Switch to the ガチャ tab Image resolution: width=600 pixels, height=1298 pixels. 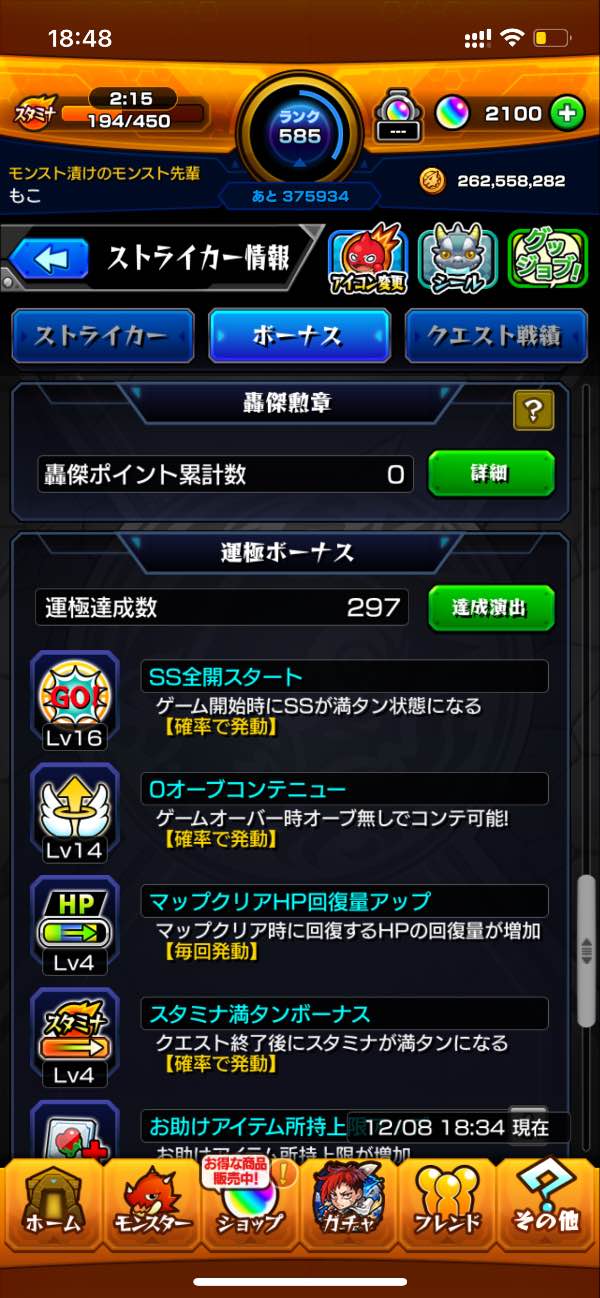click(x=349, y=1199)
